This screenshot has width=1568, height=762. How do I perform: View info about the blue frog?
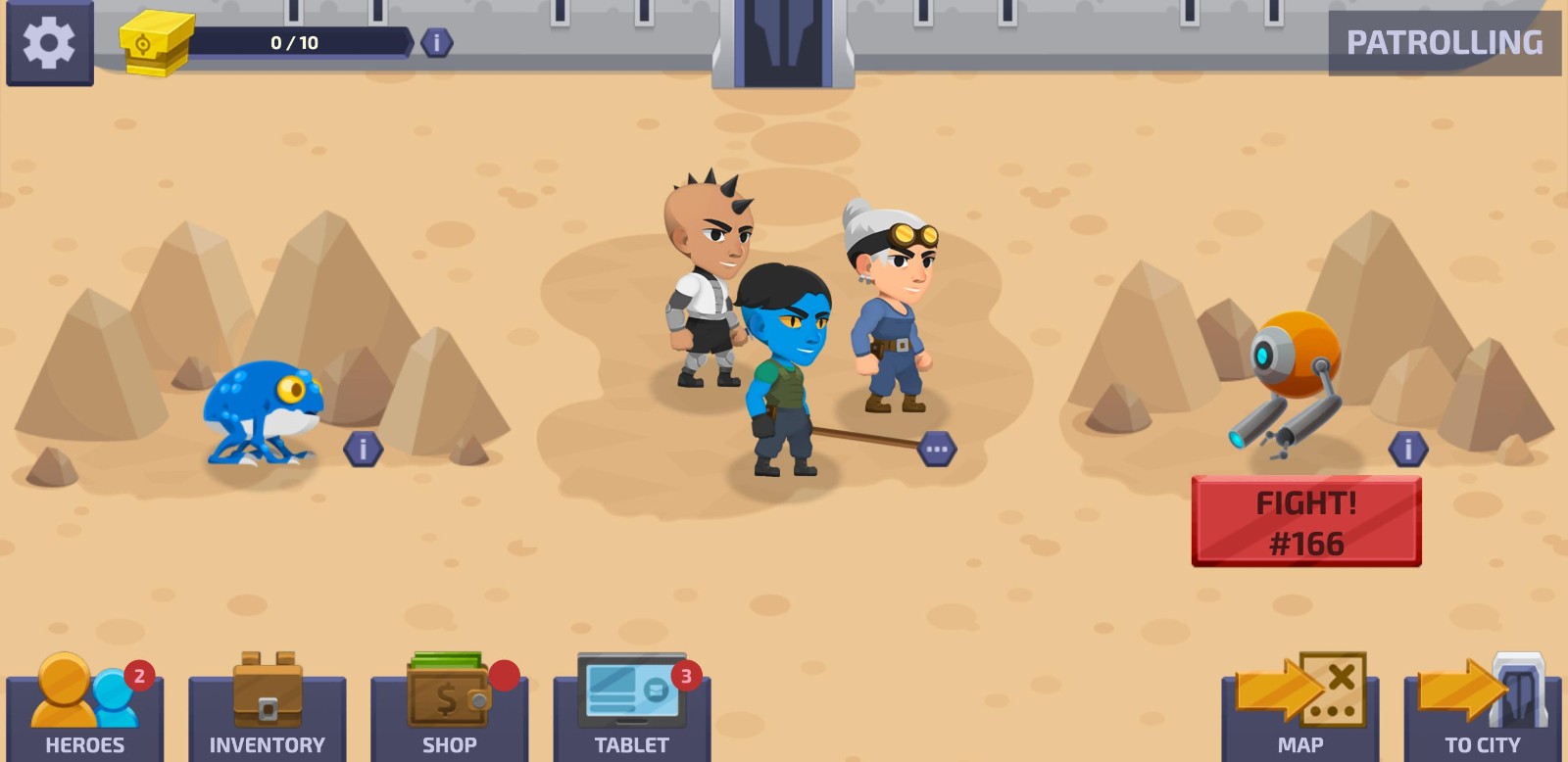(363, 450)
